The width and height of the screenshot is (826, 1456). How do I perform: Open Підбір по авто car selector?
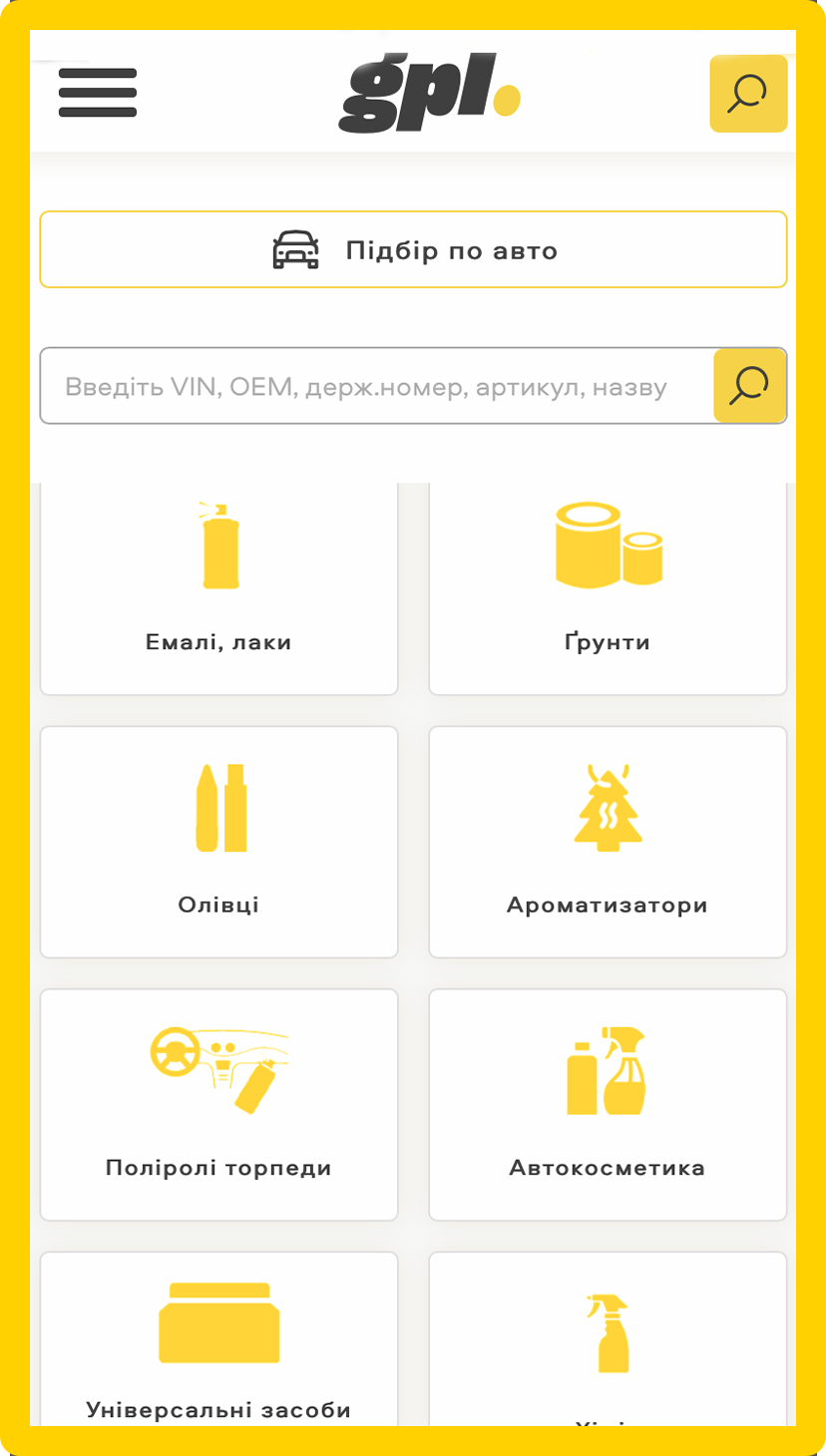pos(413,249)
